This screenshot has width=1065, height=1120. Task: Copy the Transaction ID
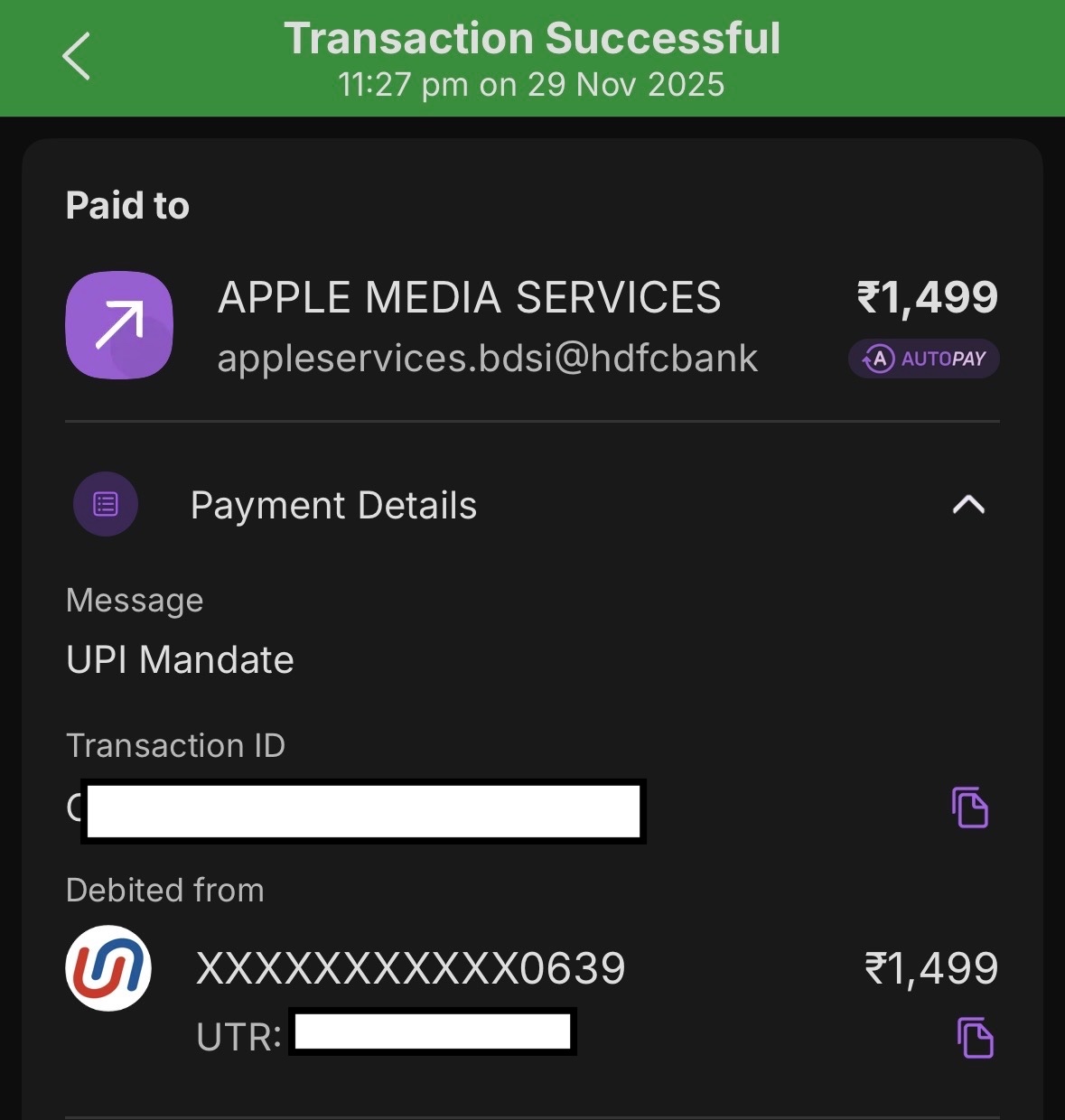point(970,807)
